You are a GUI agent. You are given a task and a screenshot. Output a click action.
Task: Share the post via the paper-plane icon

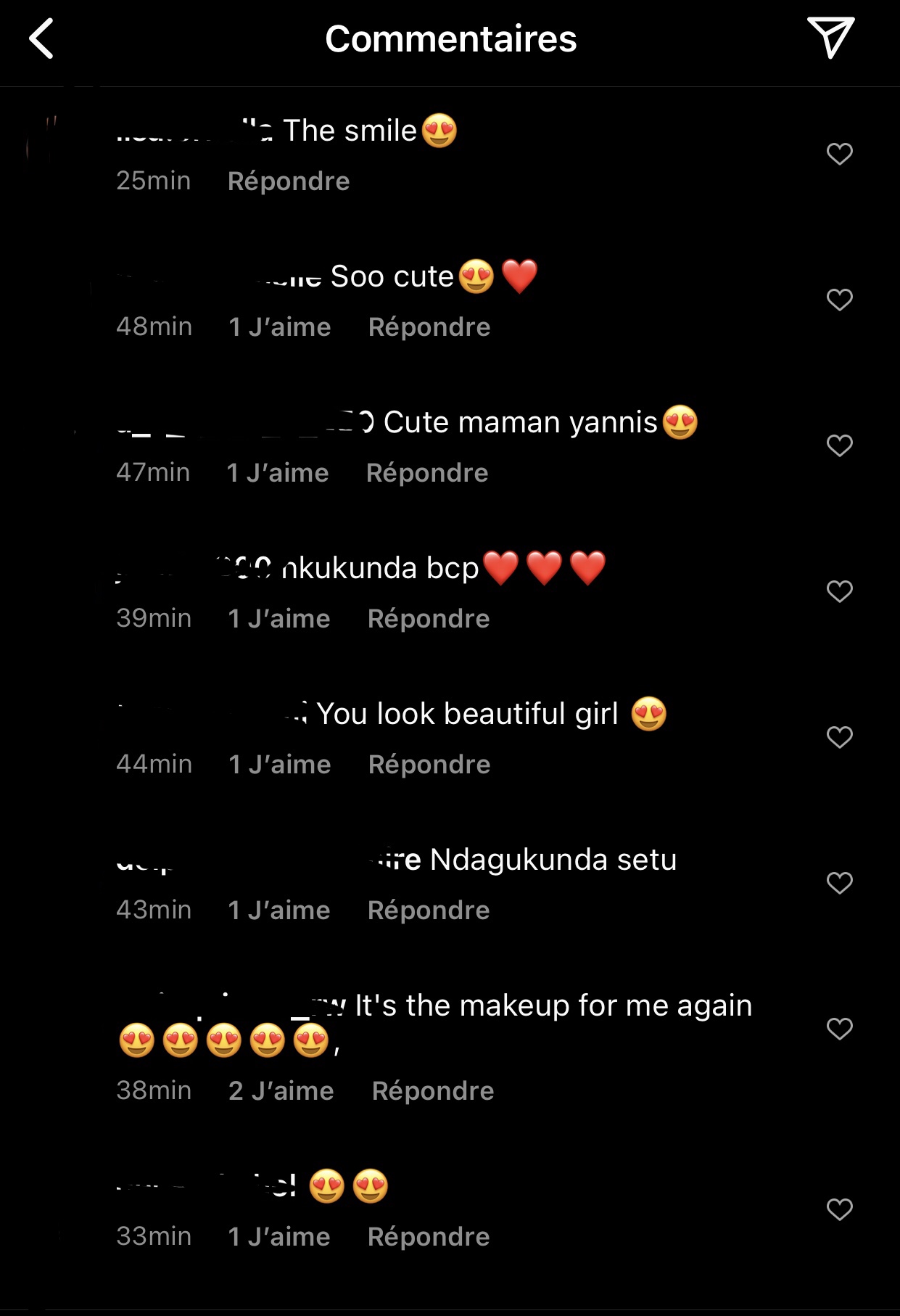pyautogui.click(x=830, y=37)
